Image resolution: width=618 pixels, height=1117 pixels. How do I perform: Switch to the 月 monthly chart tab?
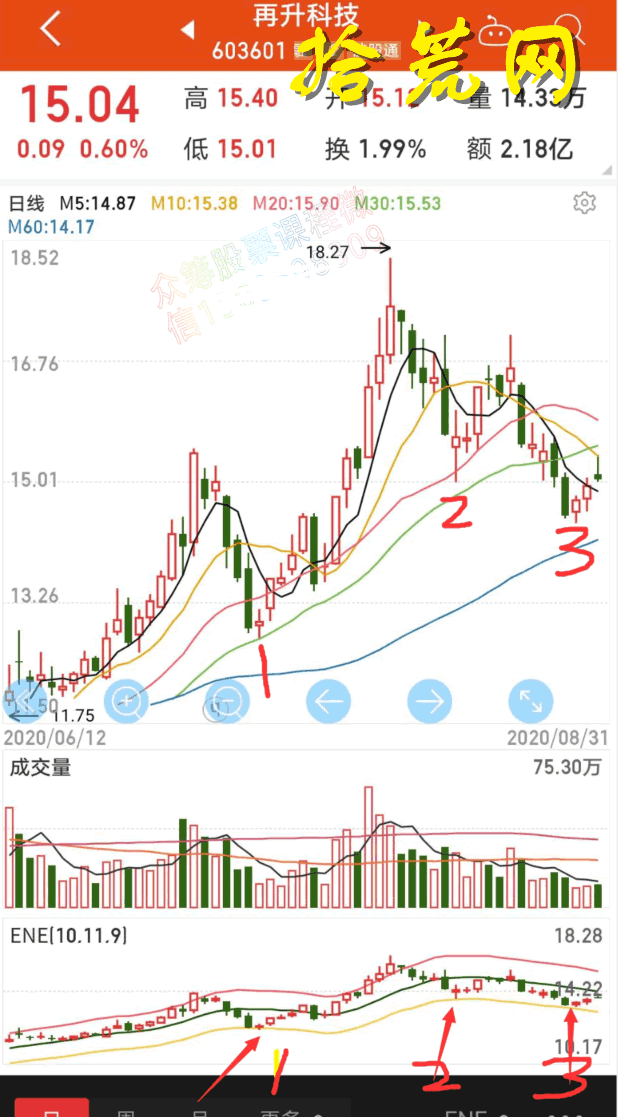click(200, 1110)
